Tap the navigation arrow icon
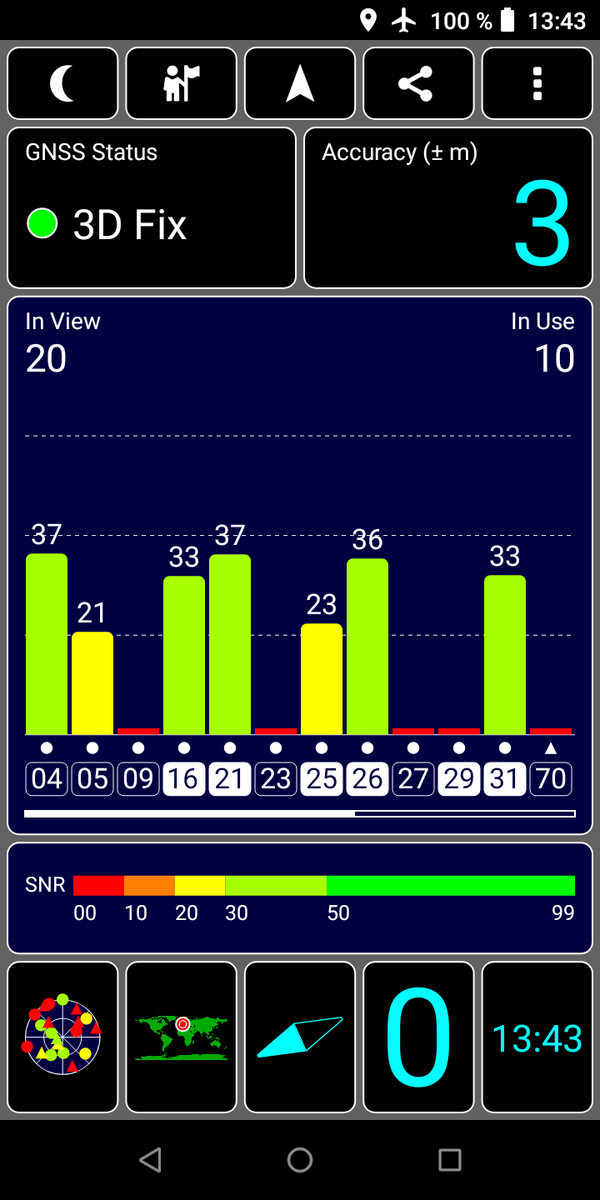 pyautogui.click(x=300, y=84)
